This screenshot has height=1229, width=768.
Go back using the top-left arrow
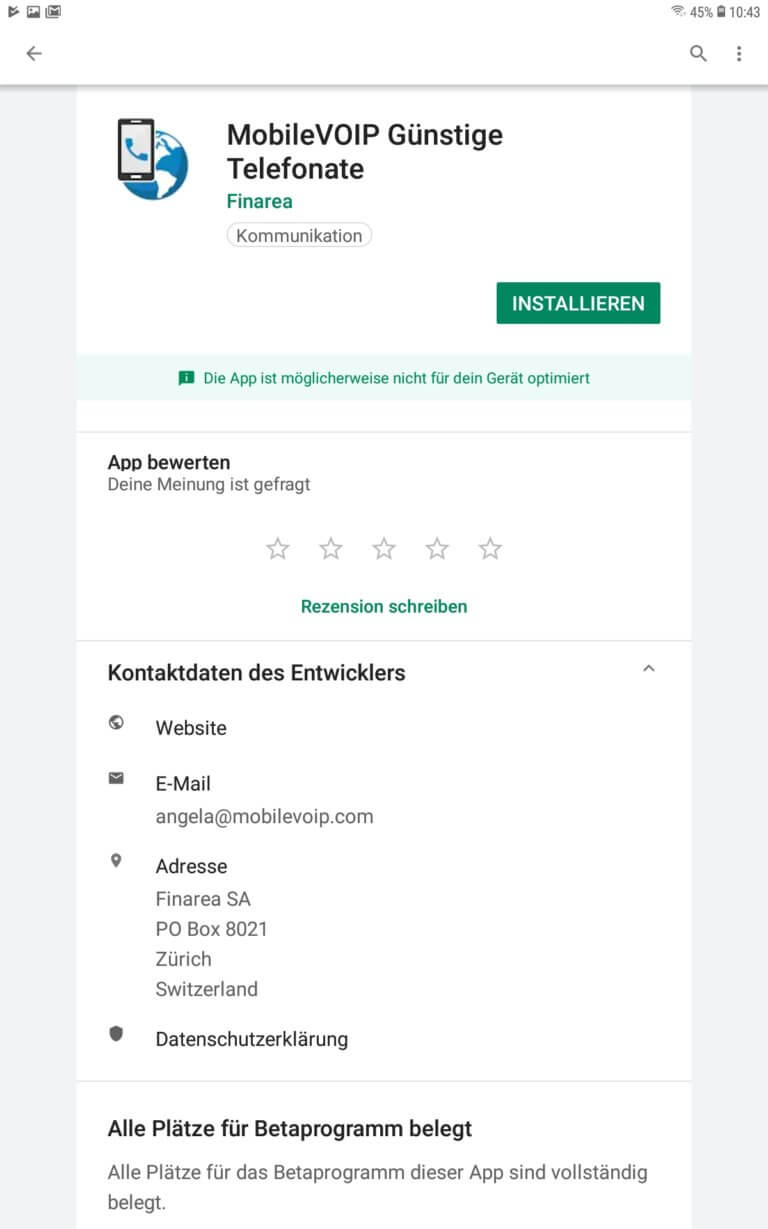click(34, 54)
